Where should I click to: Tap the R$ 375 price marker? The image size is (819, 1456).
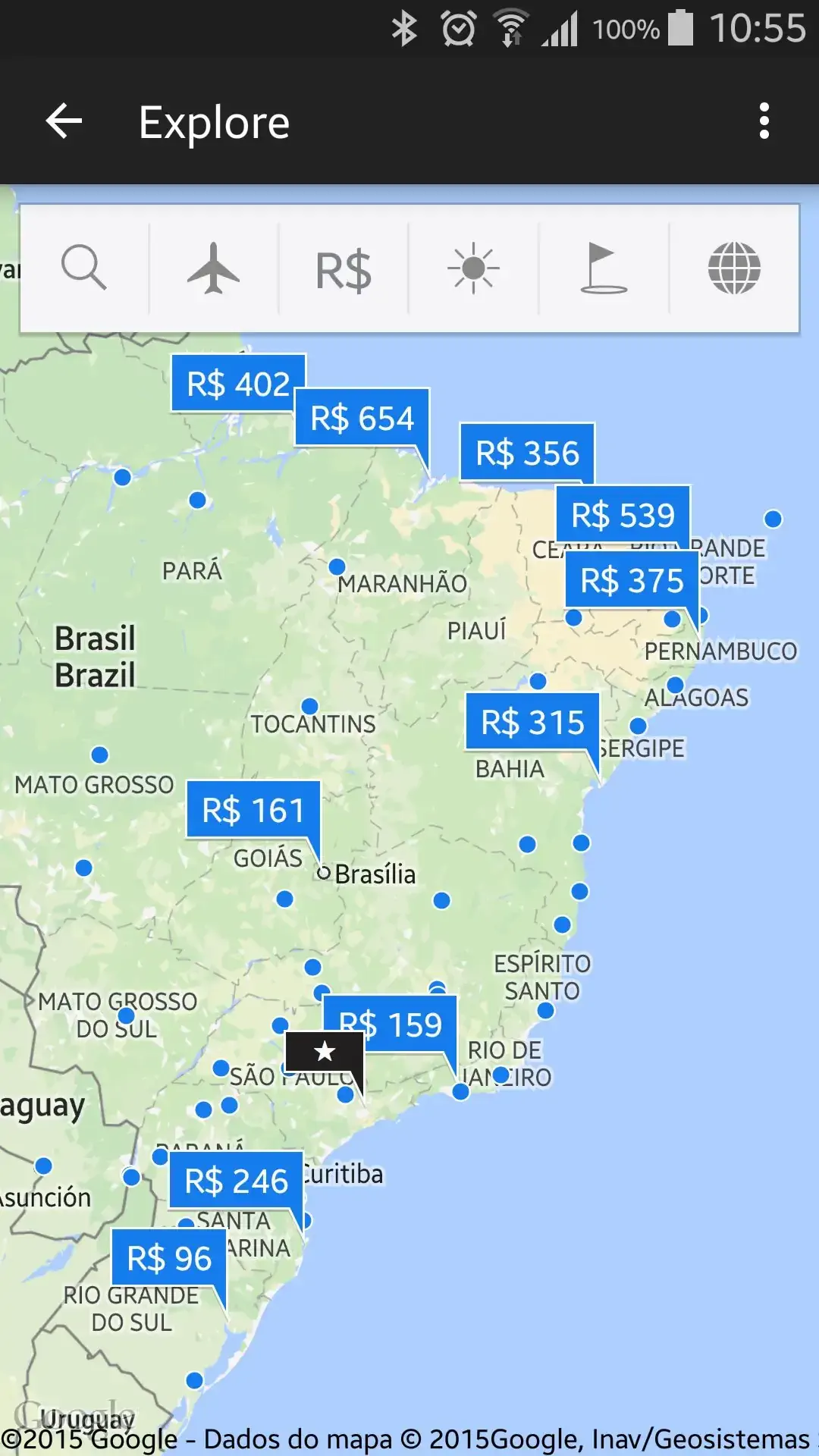coord(632,581)
